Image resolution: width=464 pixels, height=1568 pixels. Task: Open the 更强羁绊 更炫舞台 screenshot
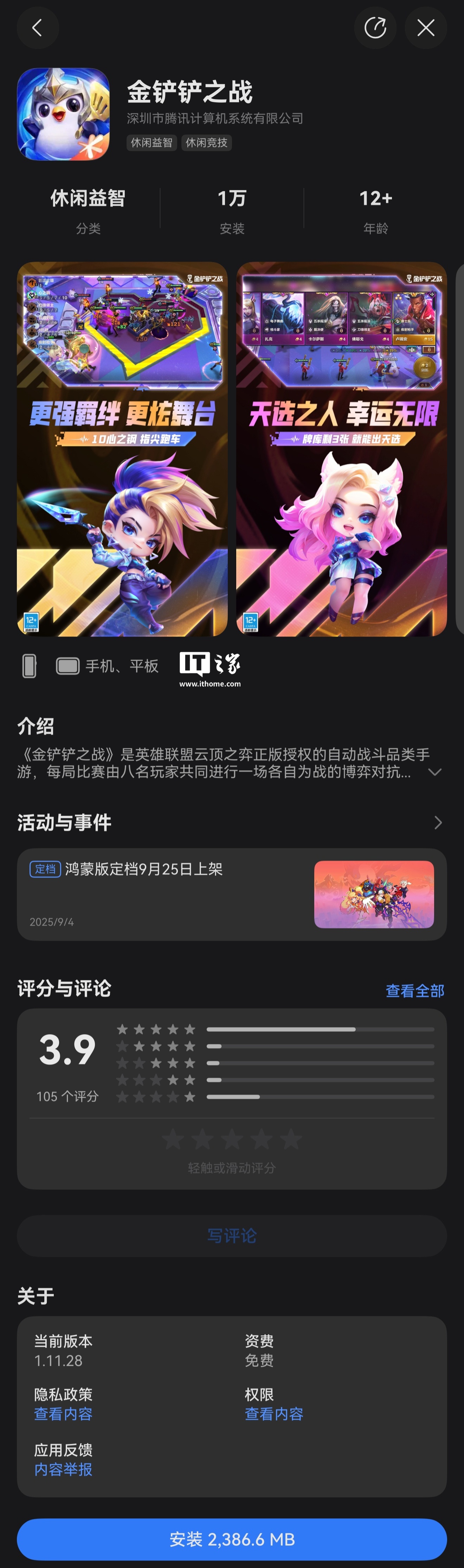122,449
